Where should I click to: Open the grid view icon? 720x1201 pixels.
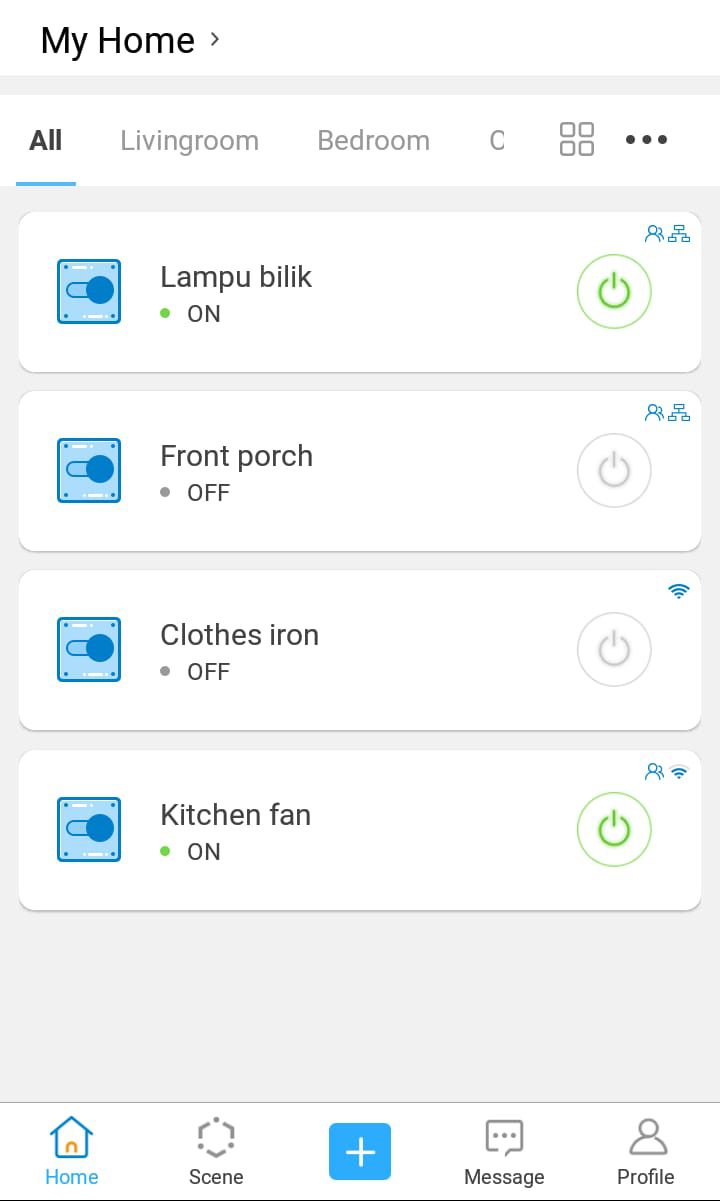[576, 140]
